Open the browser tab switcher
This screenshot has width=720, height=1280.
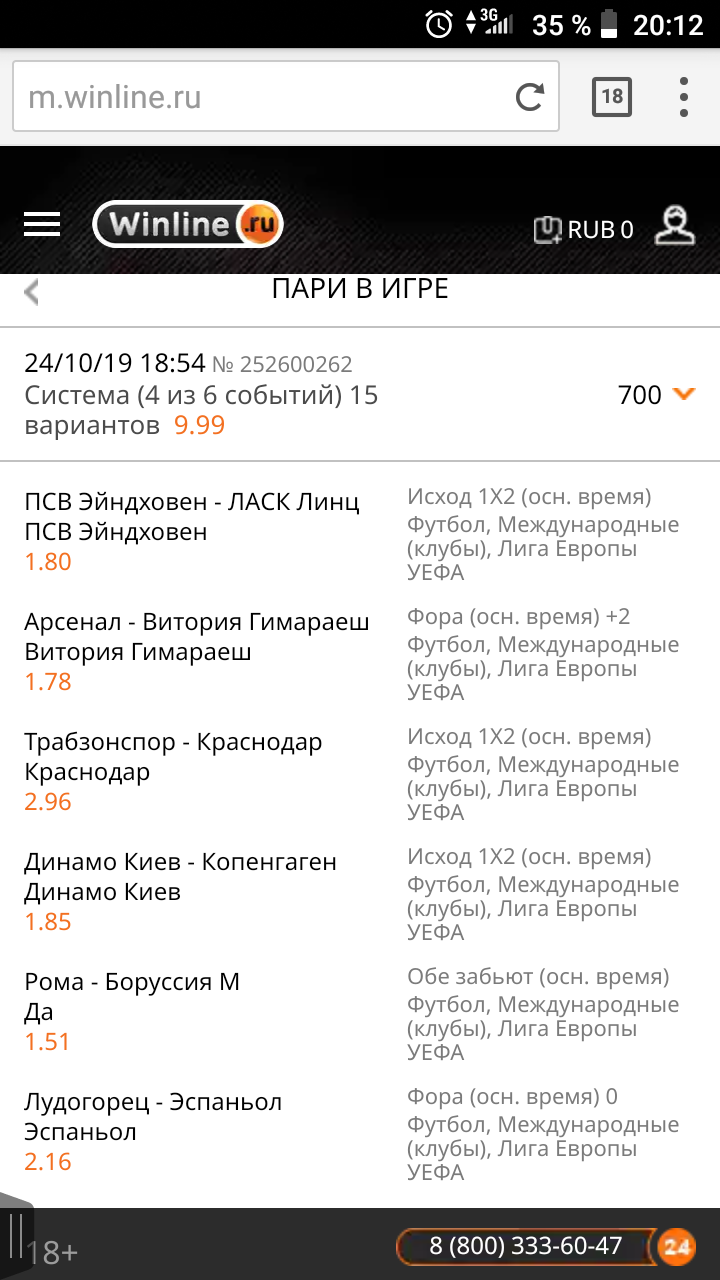pos(612,97)
